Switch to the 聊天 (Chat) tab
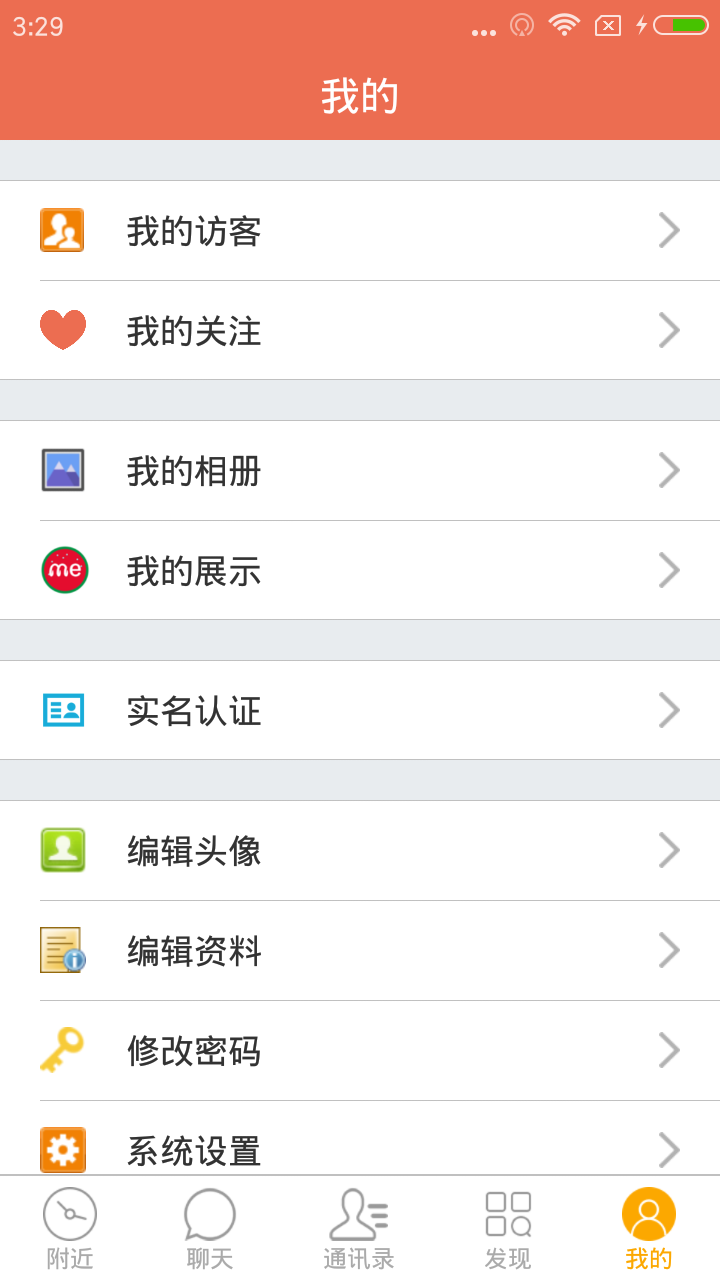The image size is (720, 1280). coord(210,1229)
